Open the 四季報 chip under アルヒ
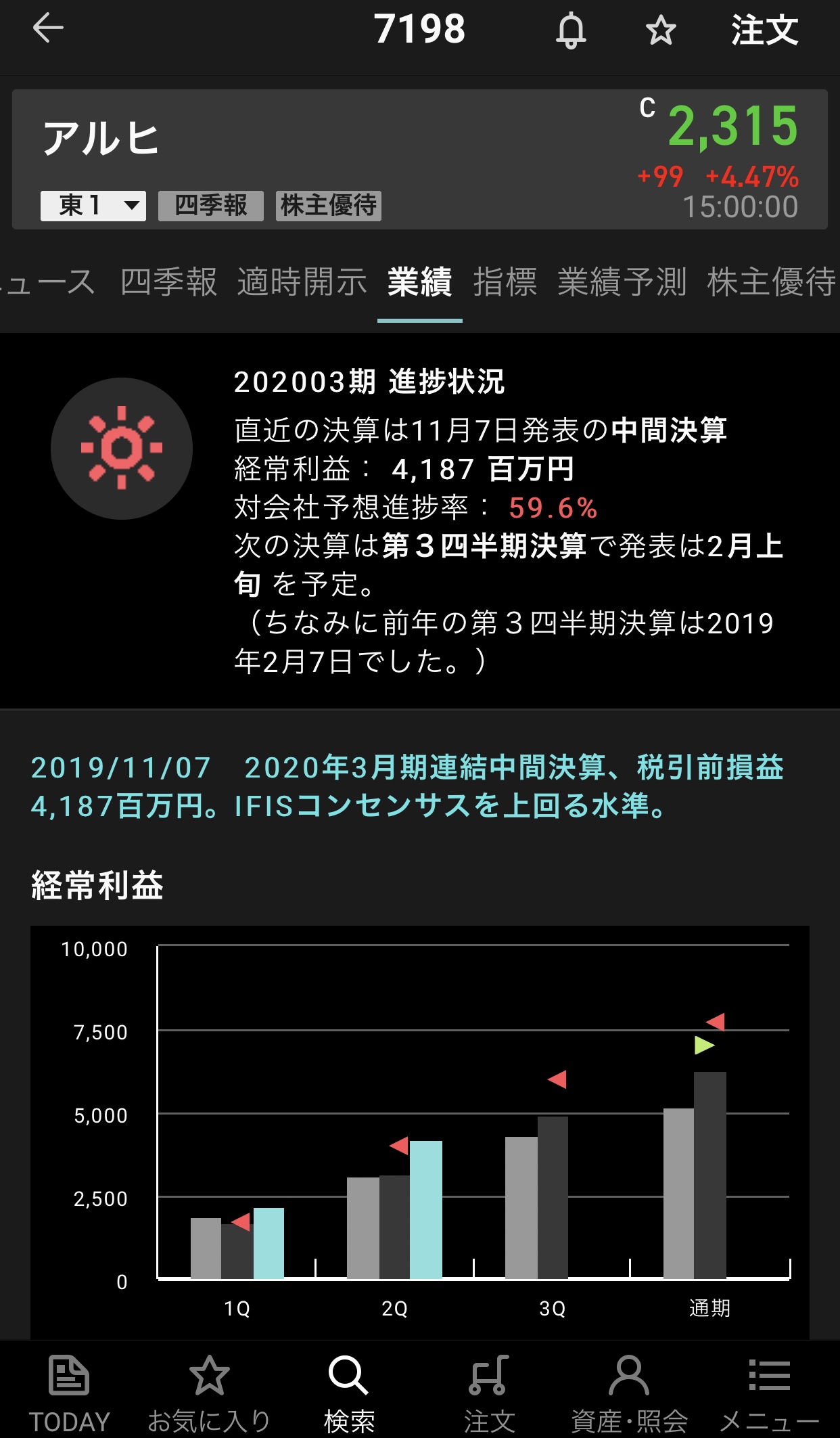The width and height of the screenshot is (840, 1438). point(211,206)
